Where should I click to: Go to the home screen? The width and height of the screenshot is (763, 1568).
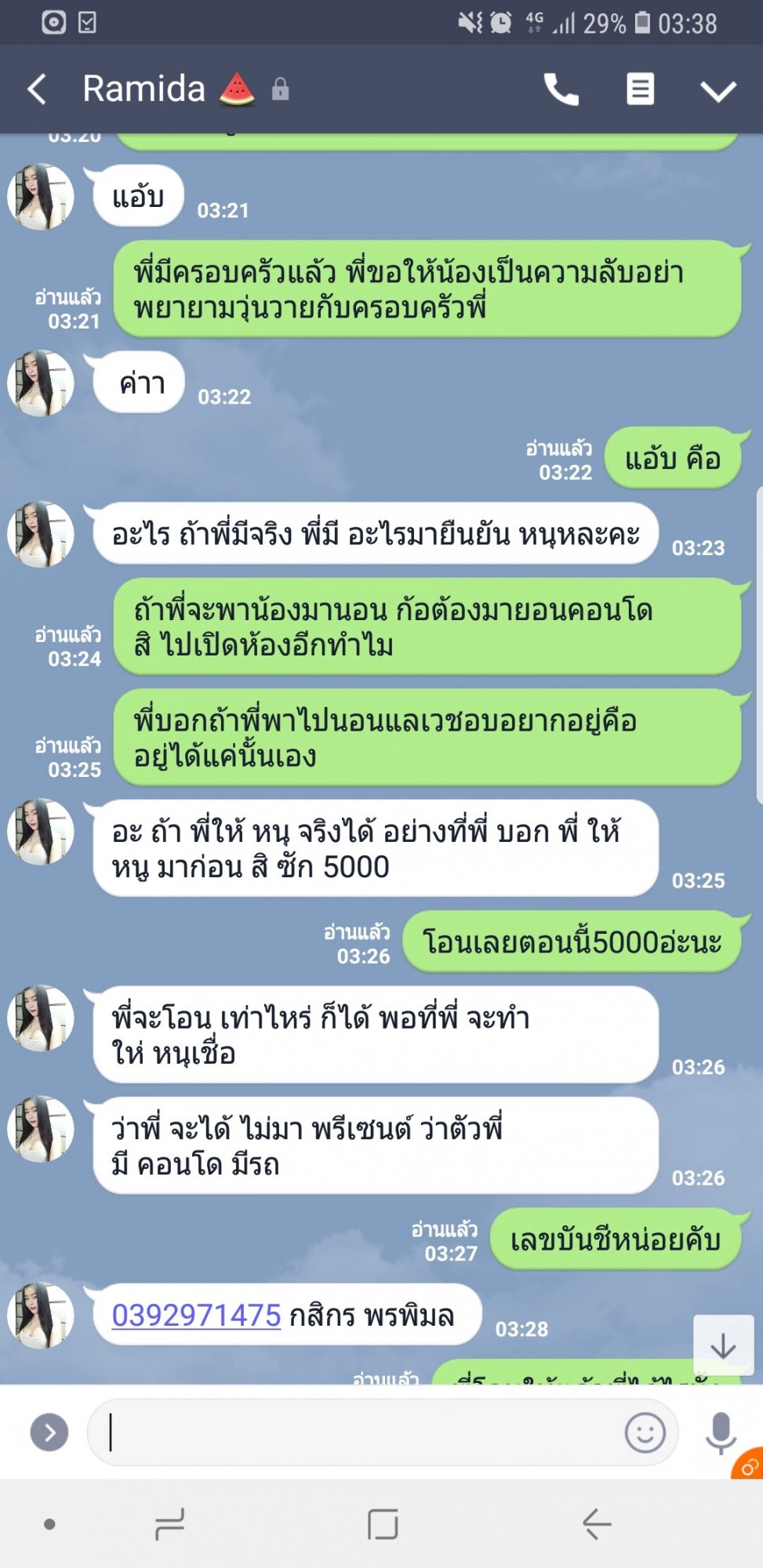(x=383, y=1524)
